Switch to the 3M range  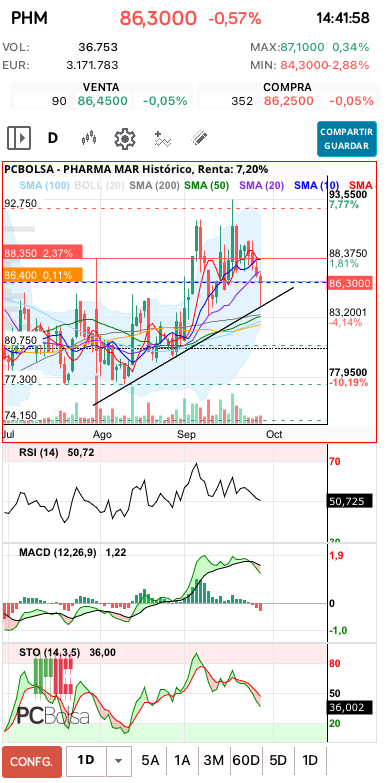coord(214,761)
